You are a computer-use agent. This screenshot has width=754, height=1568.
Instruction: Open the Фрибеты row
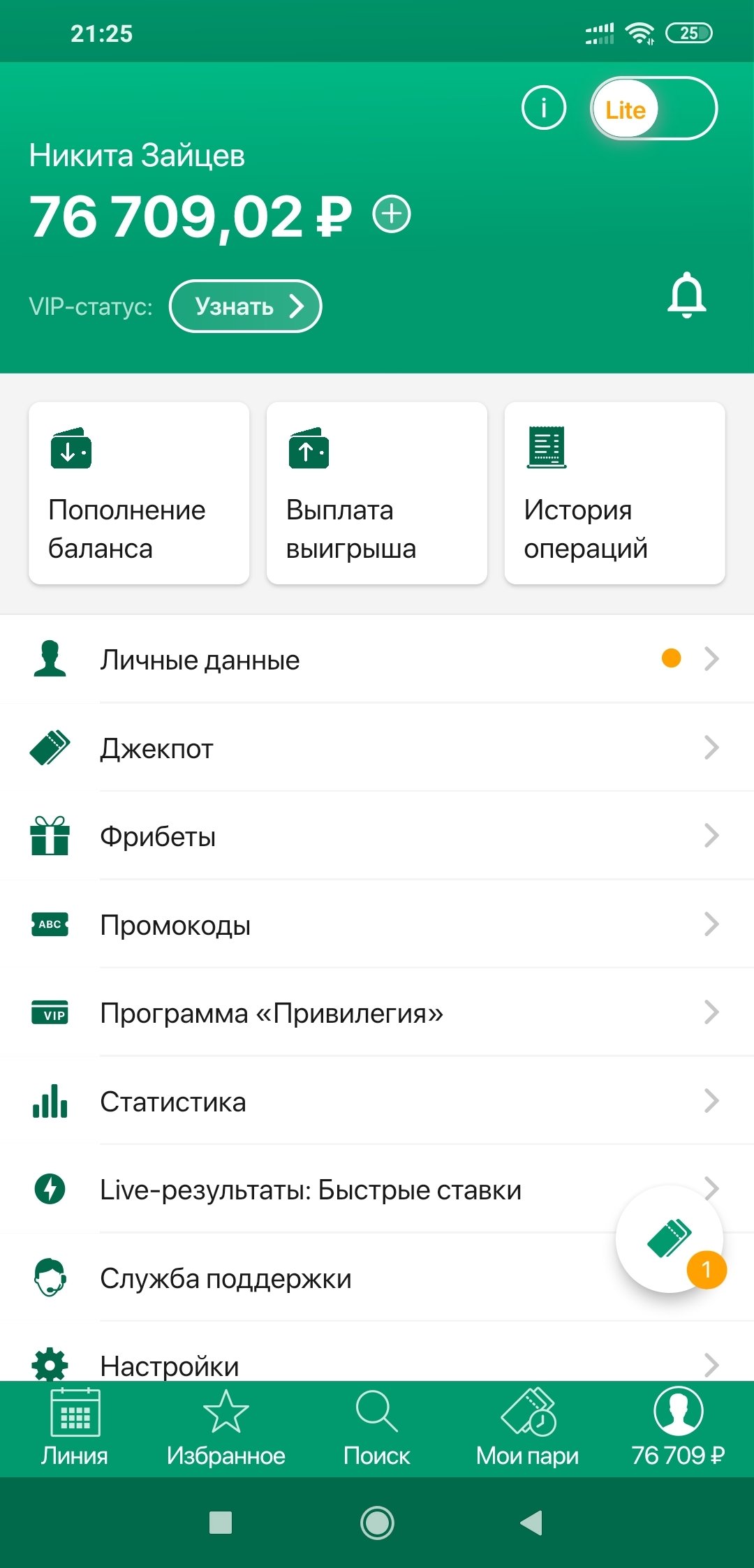tap(377, 836)
